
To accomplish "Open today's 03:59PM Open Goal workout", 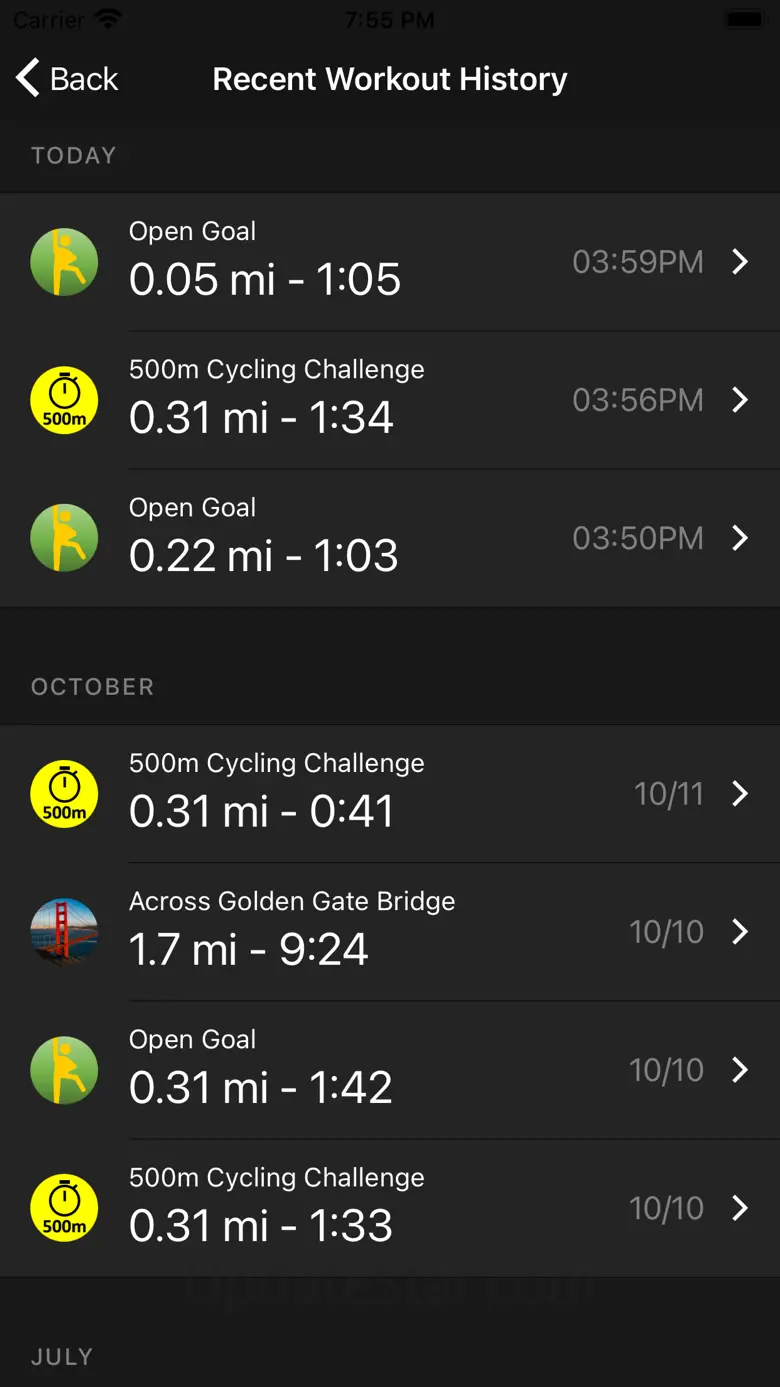I will (x=390, y=262).
